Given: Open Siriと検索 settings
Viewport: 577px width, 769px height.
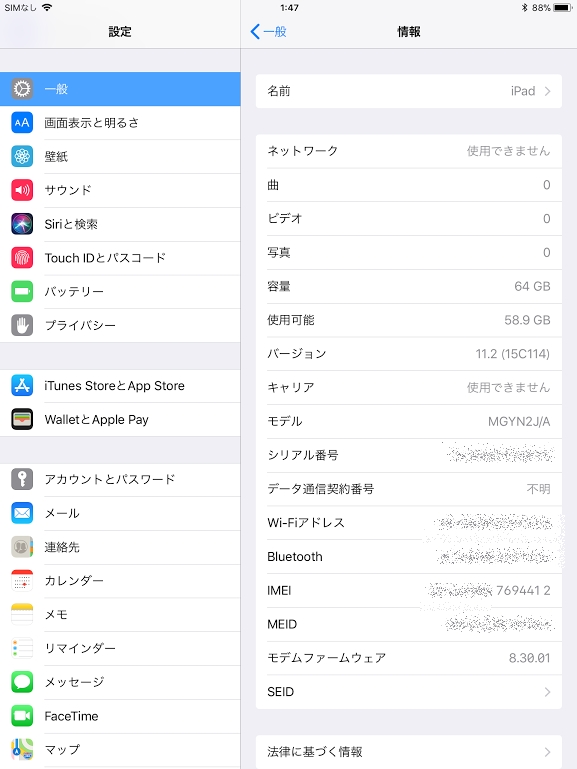Looking at the screenshot, I should click(120, 224).
